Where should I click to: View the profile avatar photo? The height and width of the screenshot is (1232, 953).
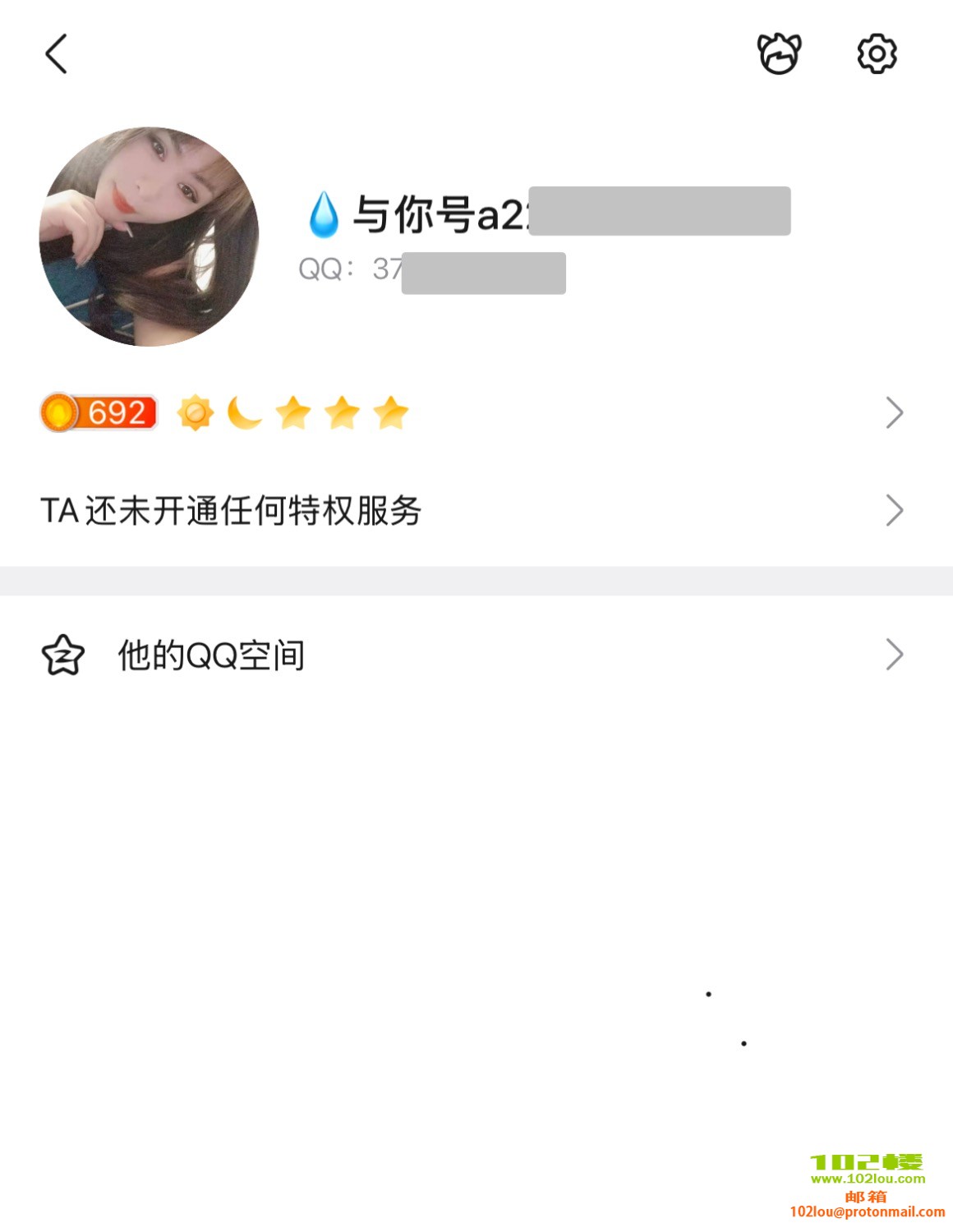point(149,237)
